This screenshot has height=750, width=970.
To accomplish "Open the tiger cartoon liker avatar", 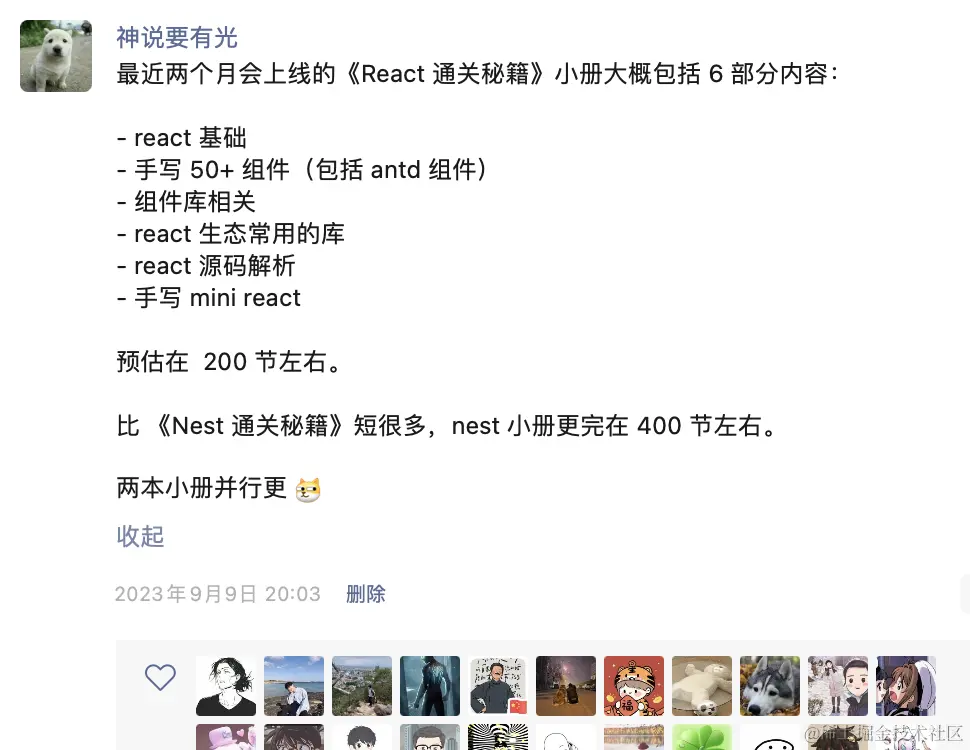I will [x=633, y=686].
